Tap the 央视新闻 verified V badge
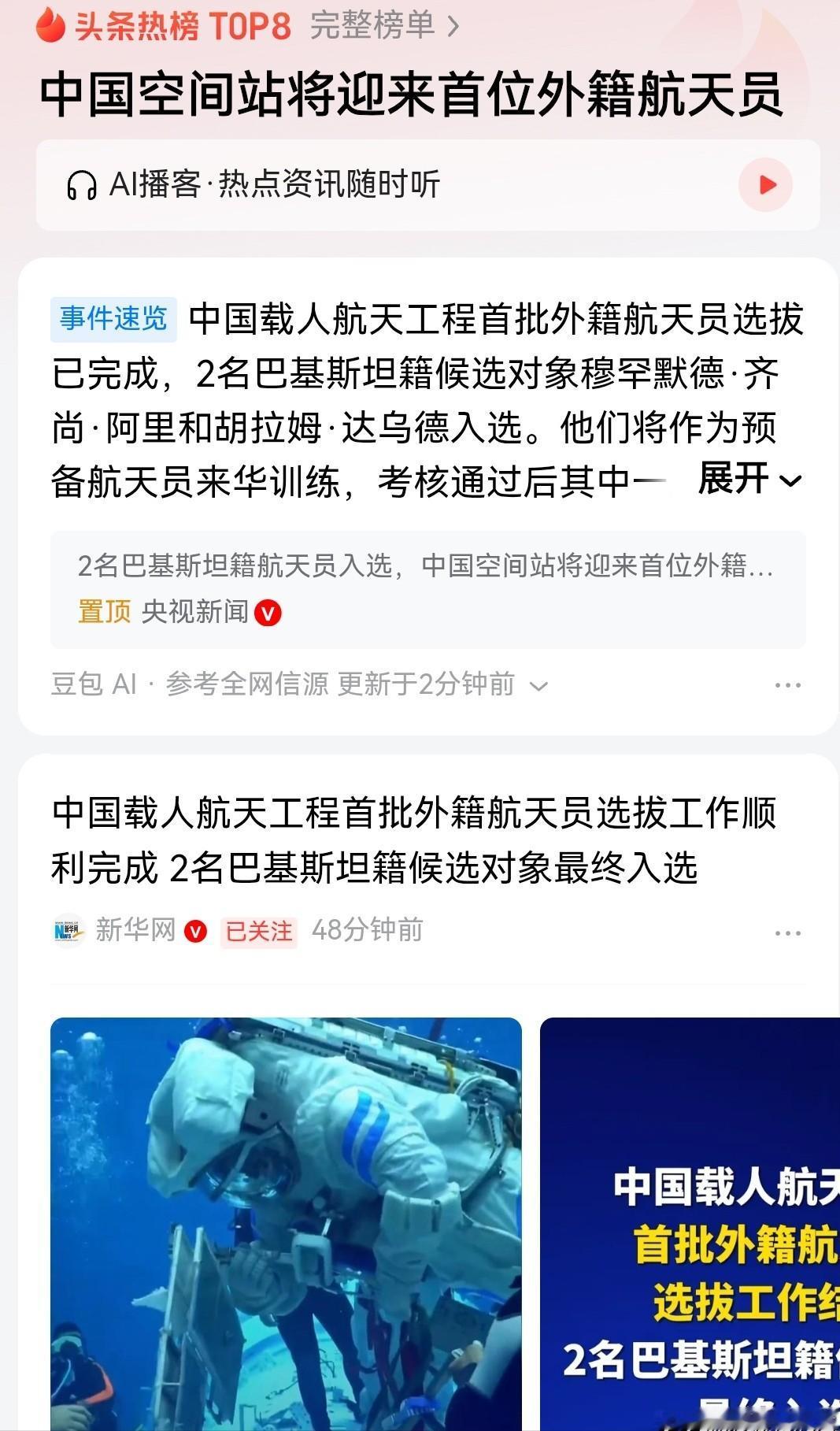 [272, 611]
